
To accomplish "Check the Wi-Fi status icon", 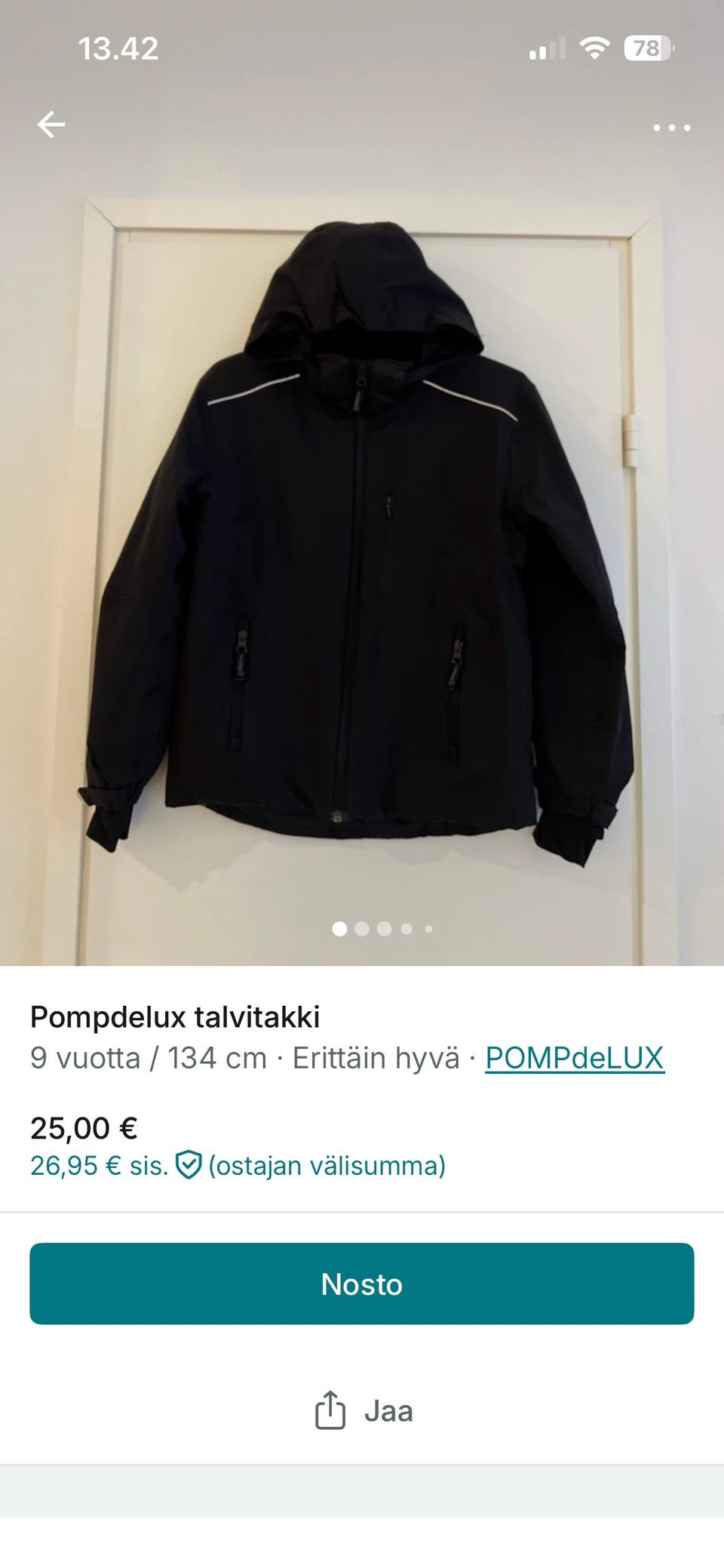I will tap(593, 48).
